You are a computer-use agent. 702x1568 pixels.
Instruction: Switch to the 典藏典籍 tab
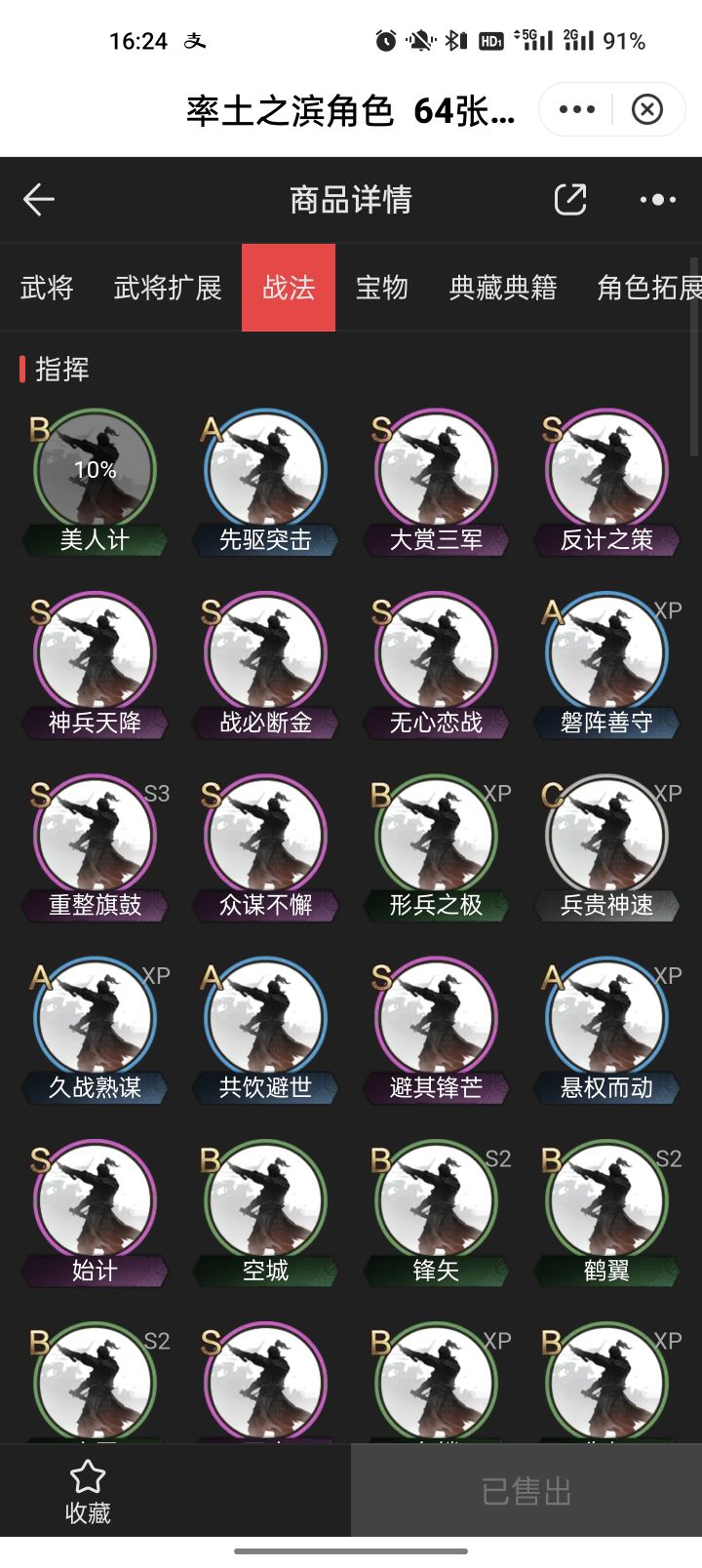[x=501, y=289]
